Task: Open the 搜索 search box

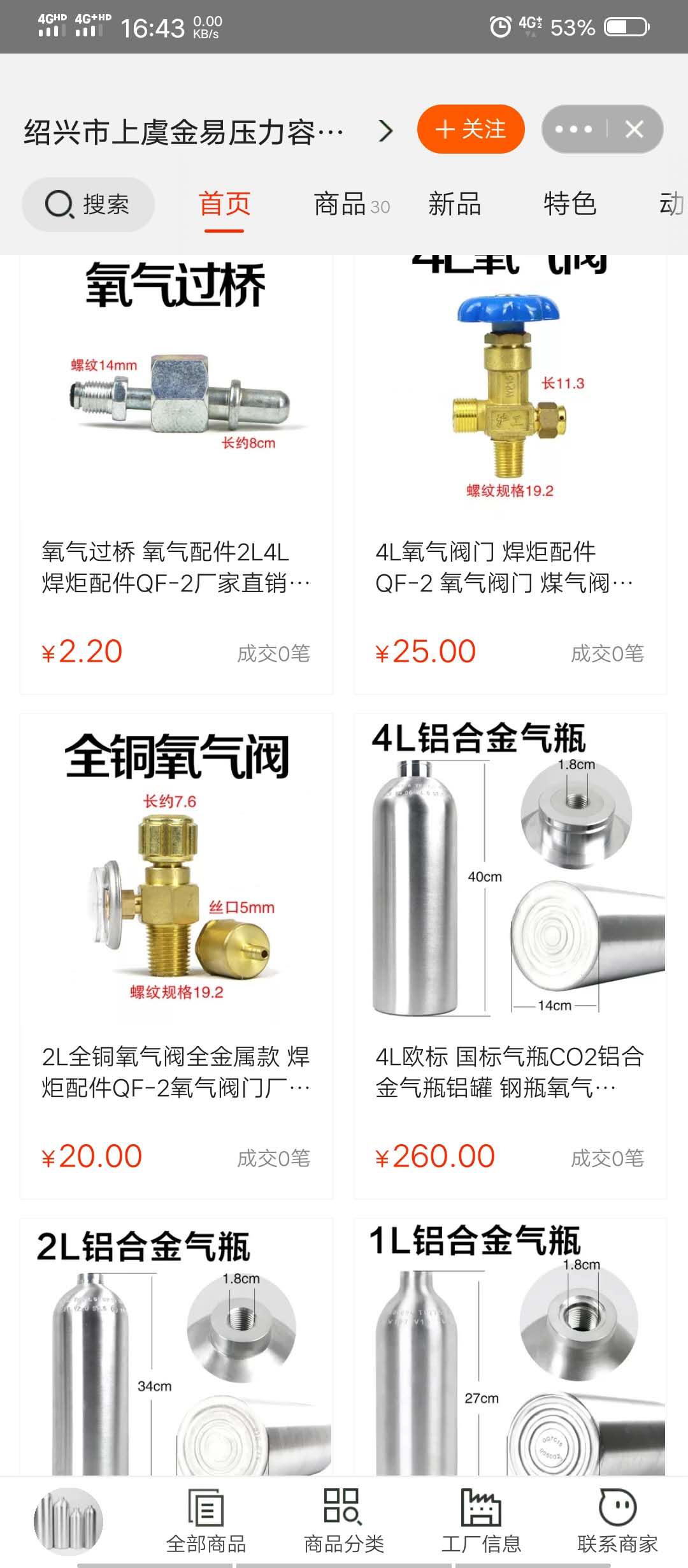Action: (x=88, y=205)
